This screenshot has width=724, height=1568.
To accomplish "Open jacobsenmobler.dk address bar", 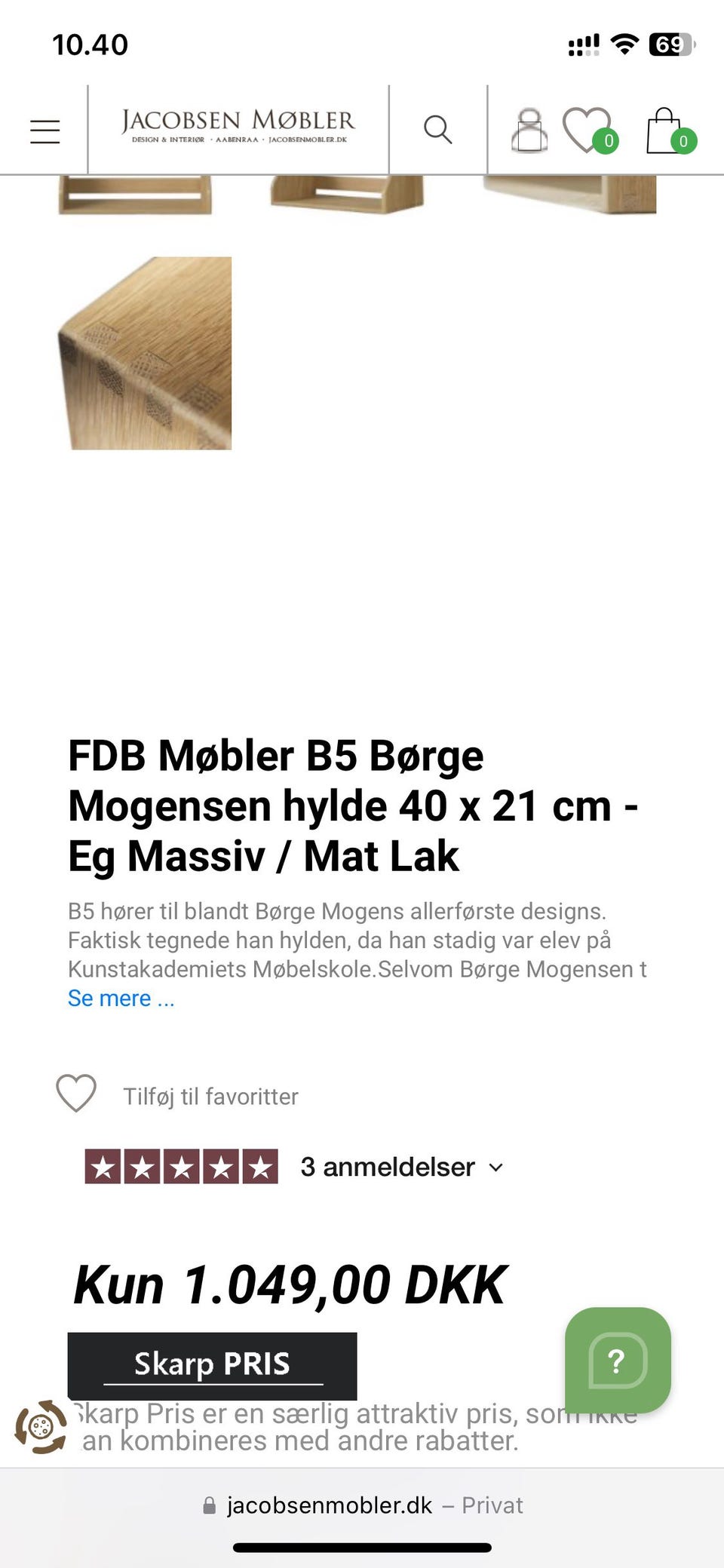I will (328, 1505).
